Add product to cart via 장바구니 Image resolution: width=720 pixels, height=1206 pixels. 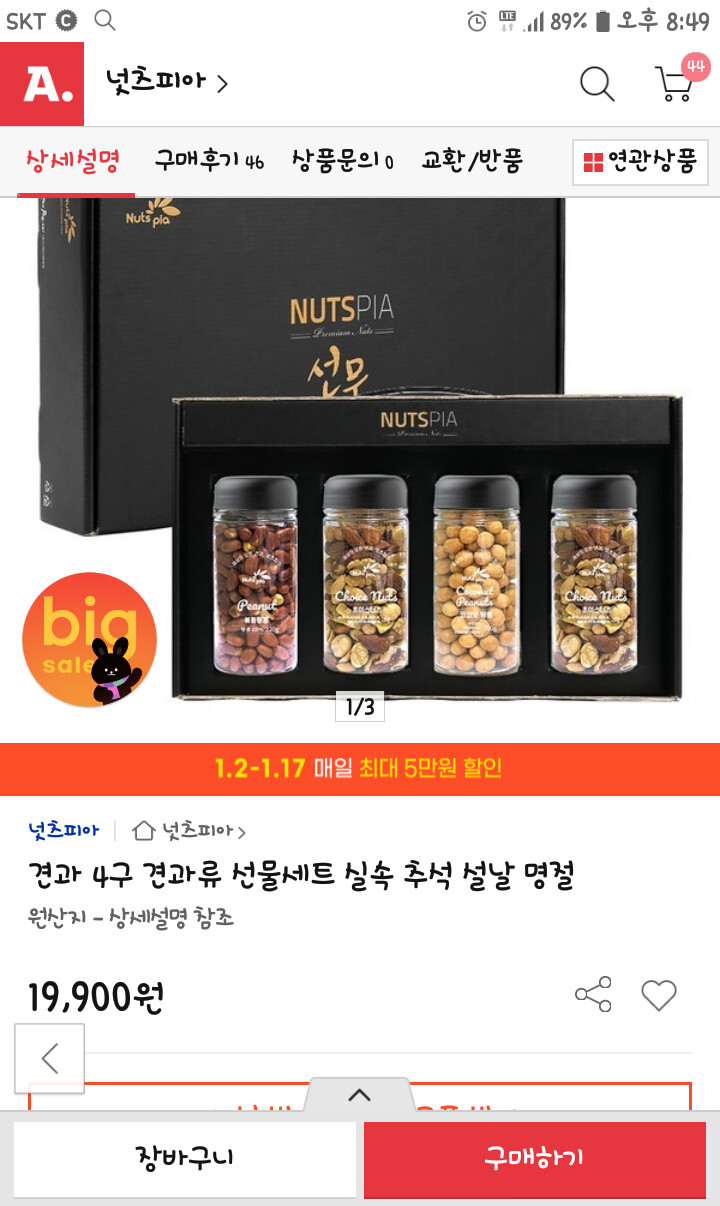pos(184,1160)
